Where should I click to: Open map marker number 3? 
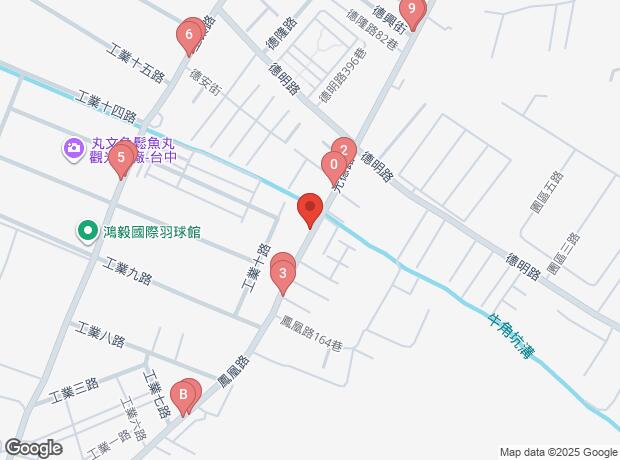click(x=284, y=273)
